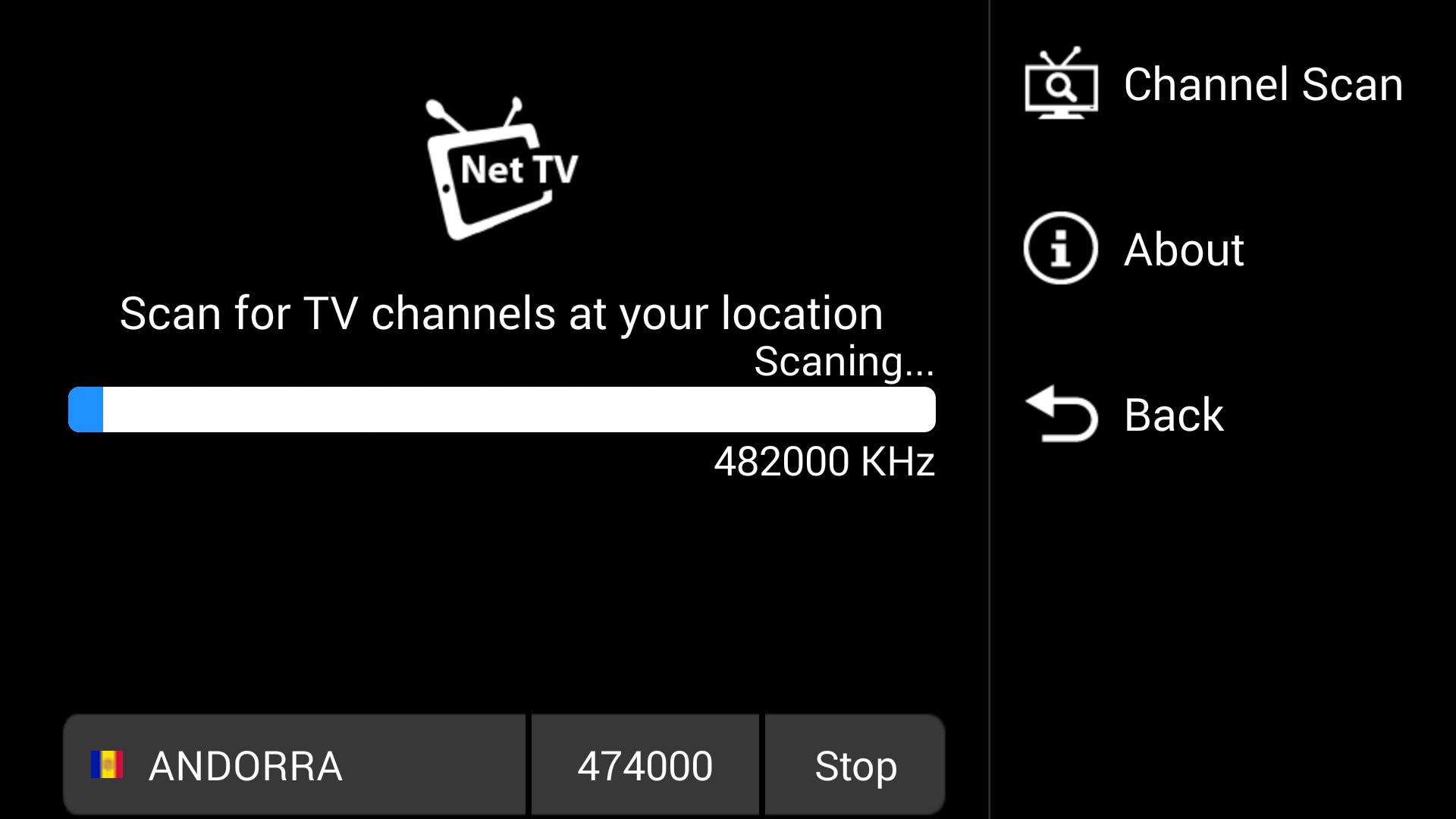Open the Channel Scan menu item
The image size is (1456, 819).
(1213, 84)
